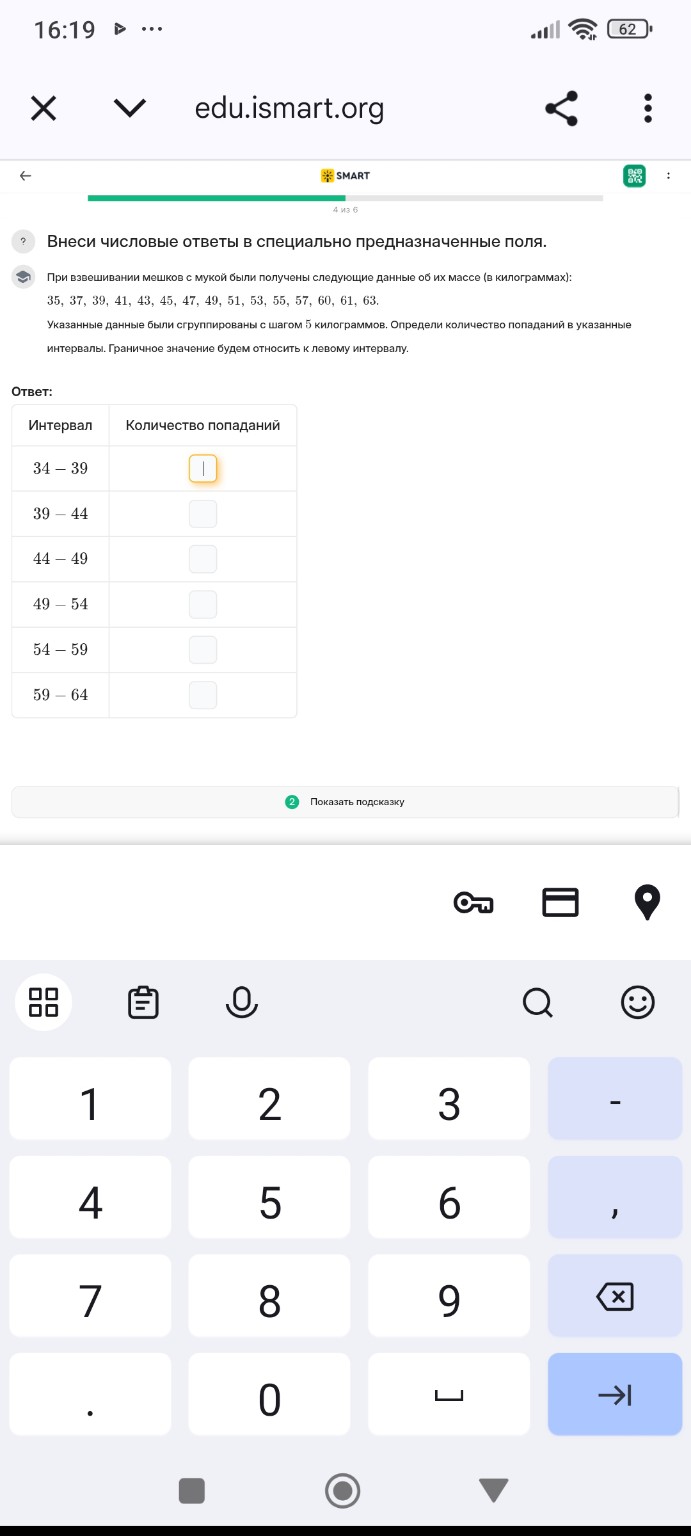Screen dimensions: 691x1536
Task: Open the green QR code button
Action: [x=634, y=176]
